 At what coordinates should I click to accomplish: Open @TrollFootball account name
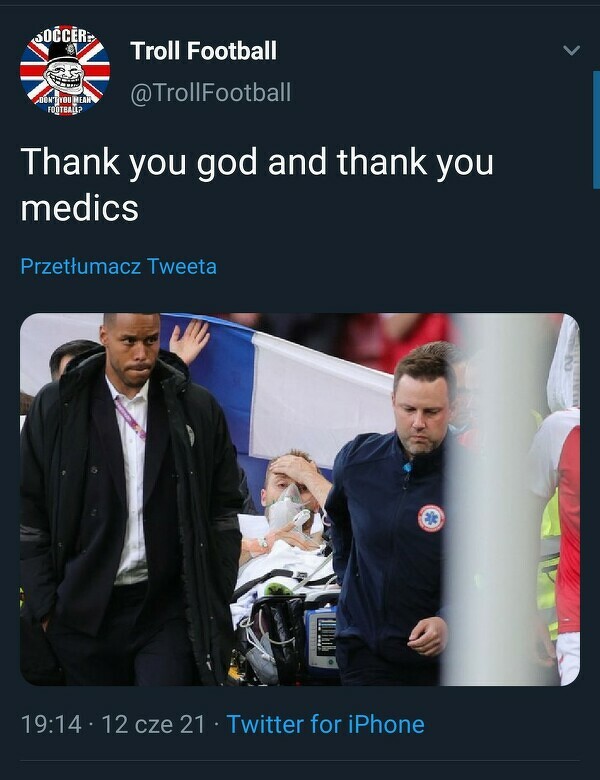[x=210, y=93]
